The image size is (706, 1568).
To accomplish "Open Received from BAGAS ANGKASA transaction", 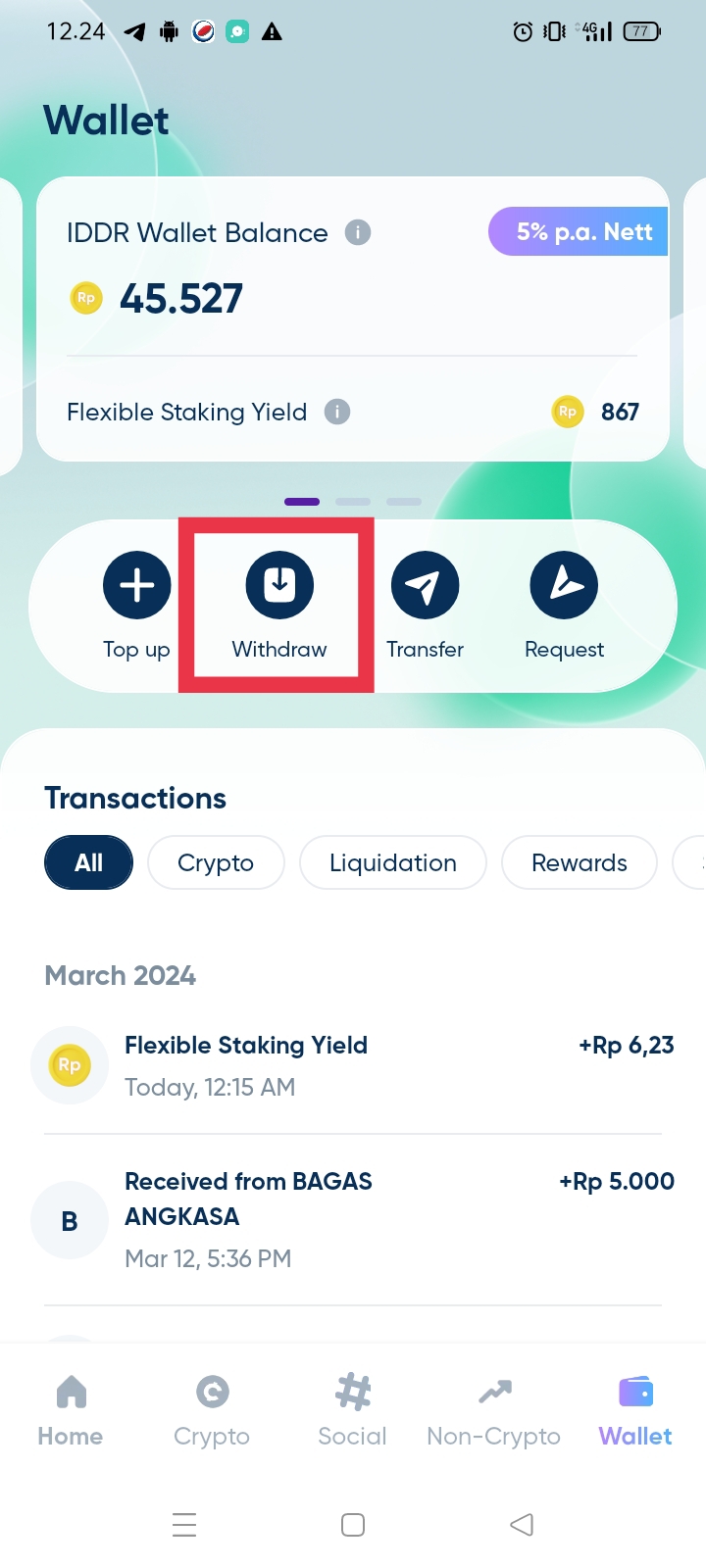I will pos(352,1219).
